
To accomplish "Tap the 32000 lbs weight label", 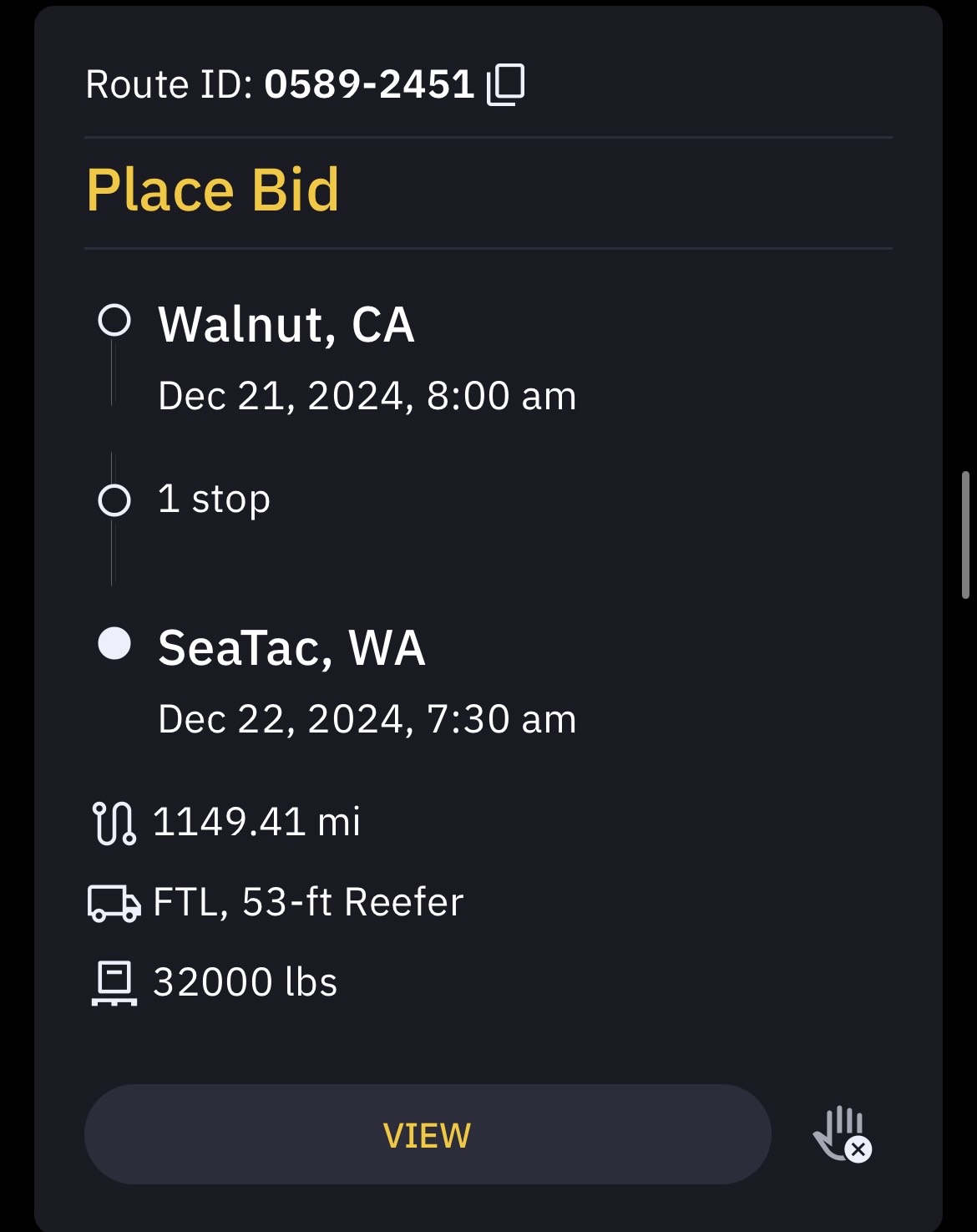I will [245, 983].
